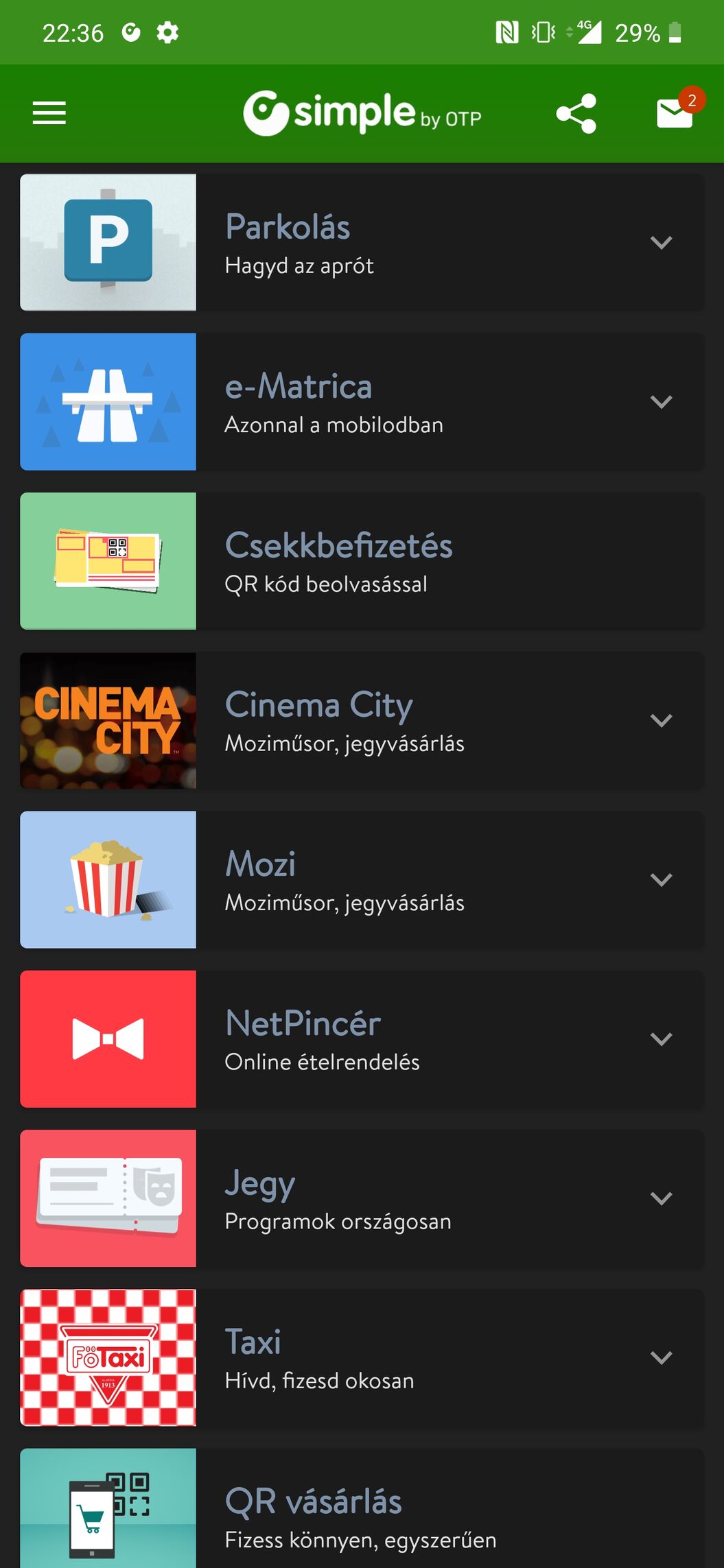The image size is (724, 1568).
Task: Expand the NetPincér chevron
Action: click(661, 1038)
